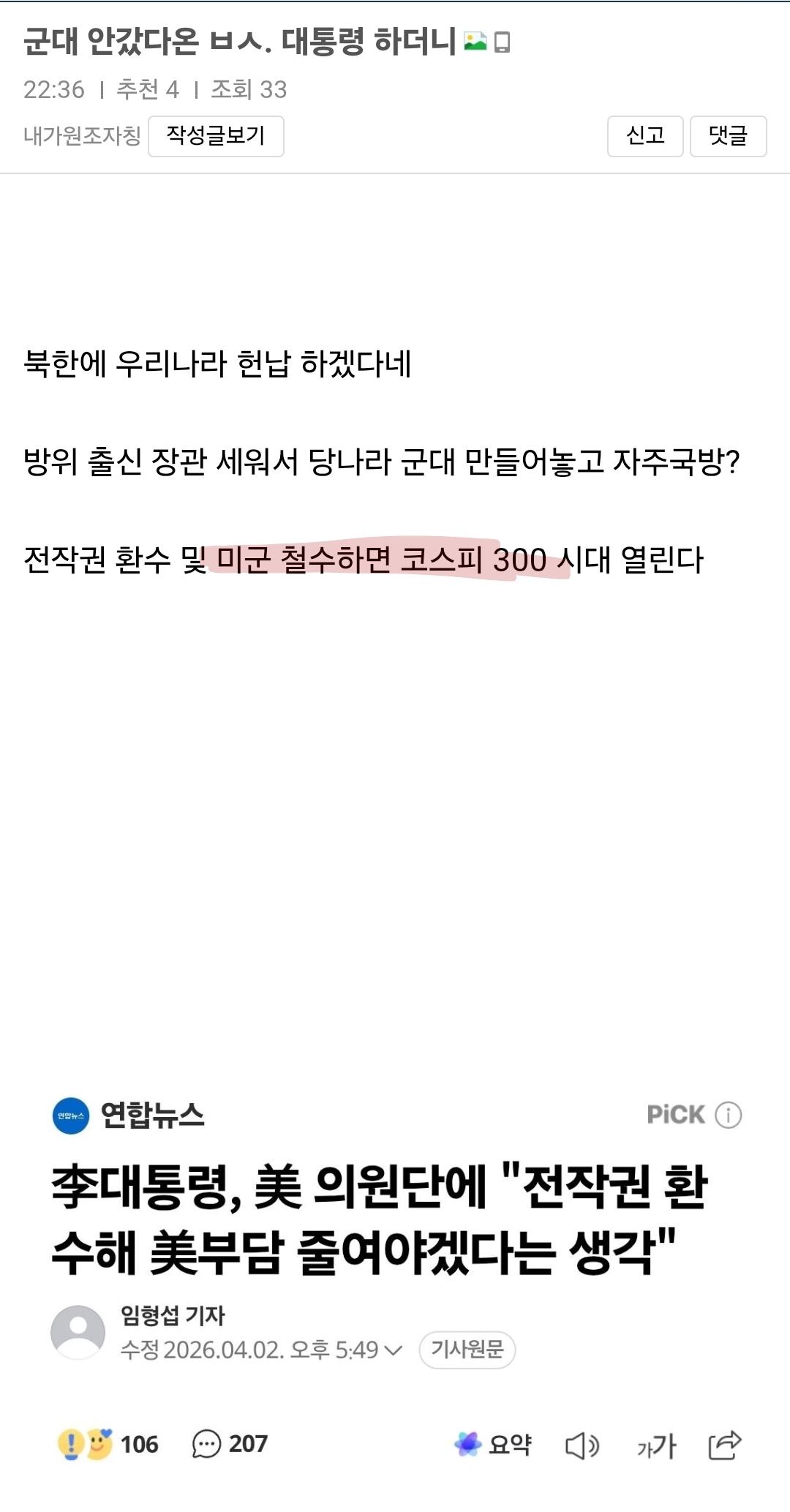The image size is (790, 1512).
Task: View posts written by this author
Action: [x=216, y=136]
